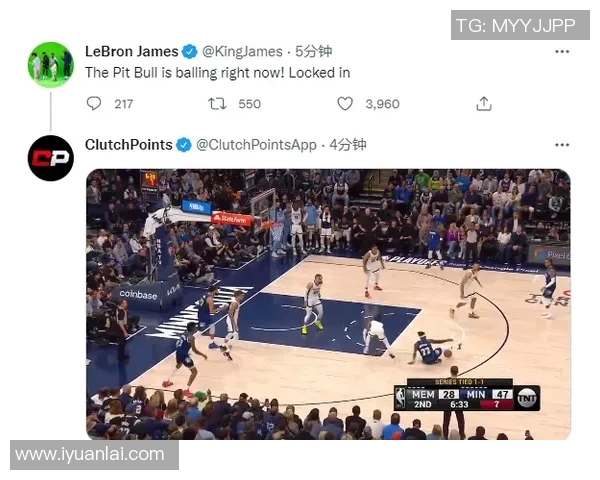600x480 pixels.
Task: Open the more options menu on LeBron's tweet
Action: point(562,51)
